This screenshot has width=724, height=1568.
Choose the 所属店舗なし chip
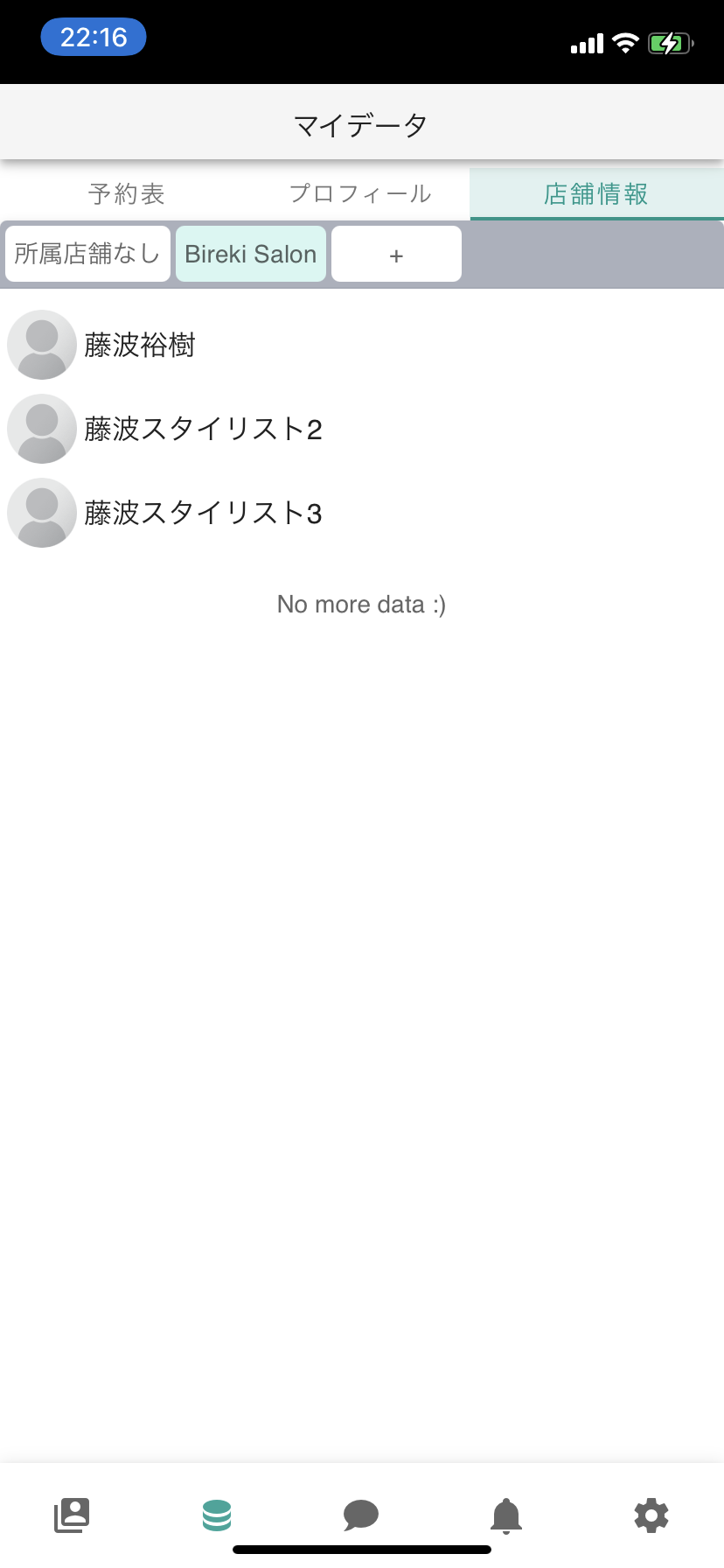click(87, 254)
